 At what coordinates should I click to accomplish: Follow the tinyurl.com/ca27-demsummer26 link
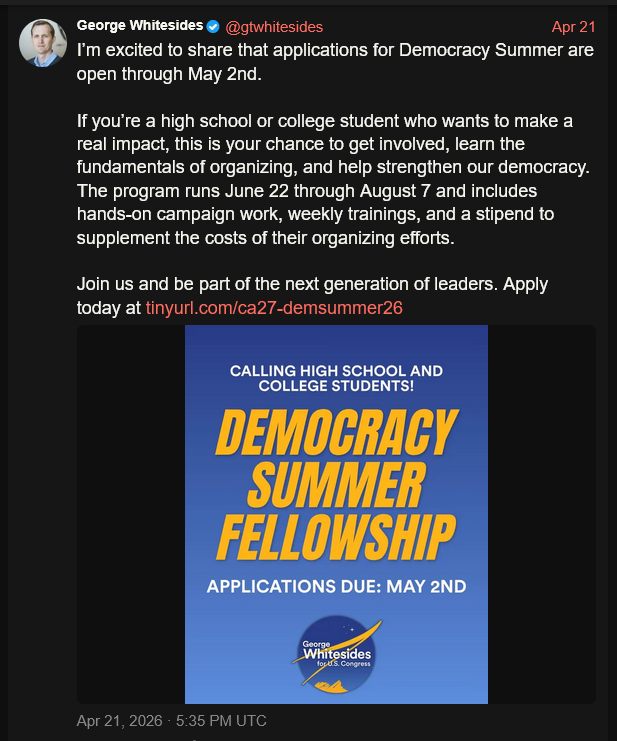point(274,308)
